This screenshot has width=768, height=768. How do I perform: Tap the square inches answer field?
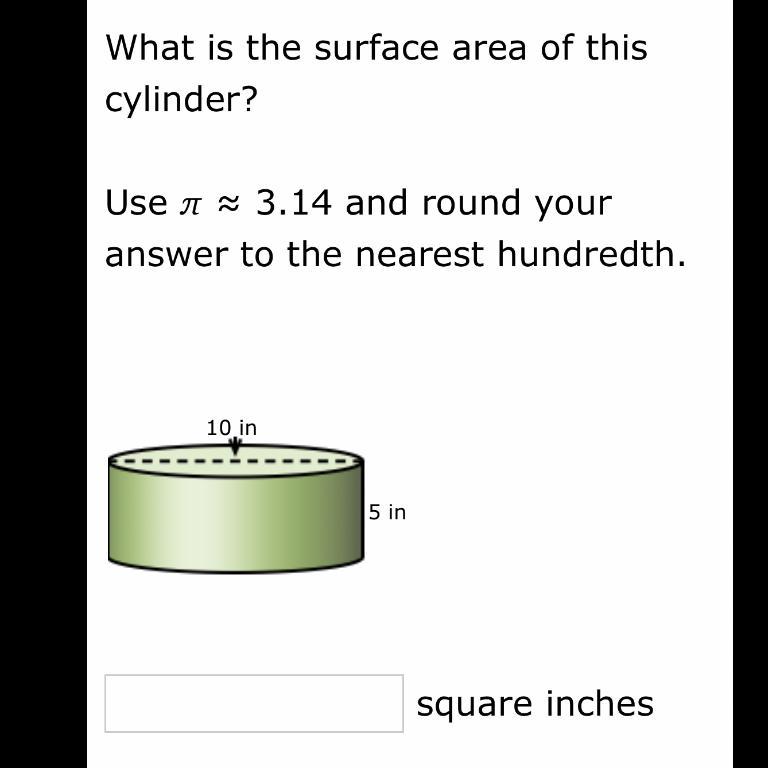click(x=254, y=703)
